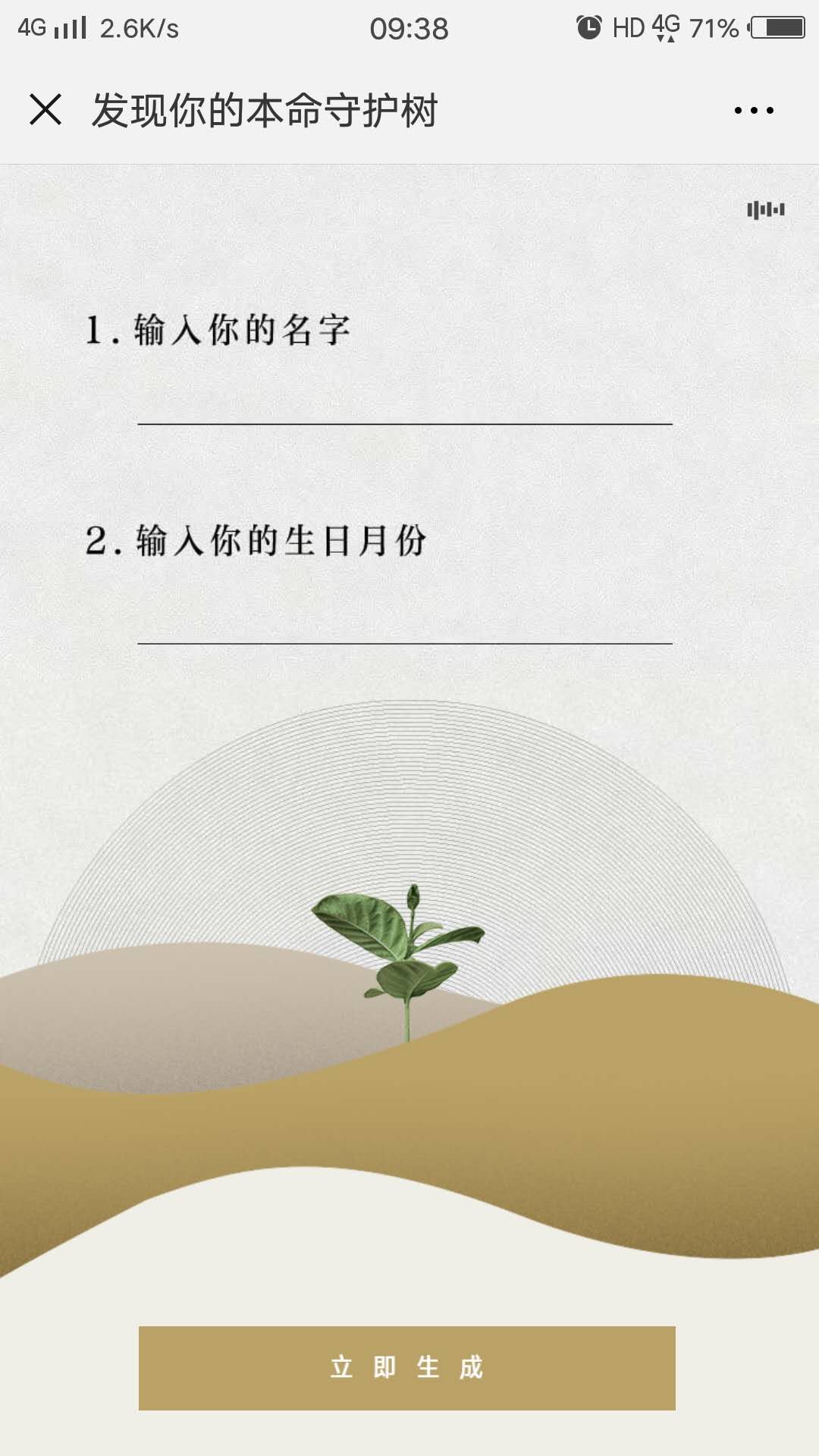Tap the 立即生成 button
The height and width of the screenshot is (1456, 819).
tap(407, 1368)
